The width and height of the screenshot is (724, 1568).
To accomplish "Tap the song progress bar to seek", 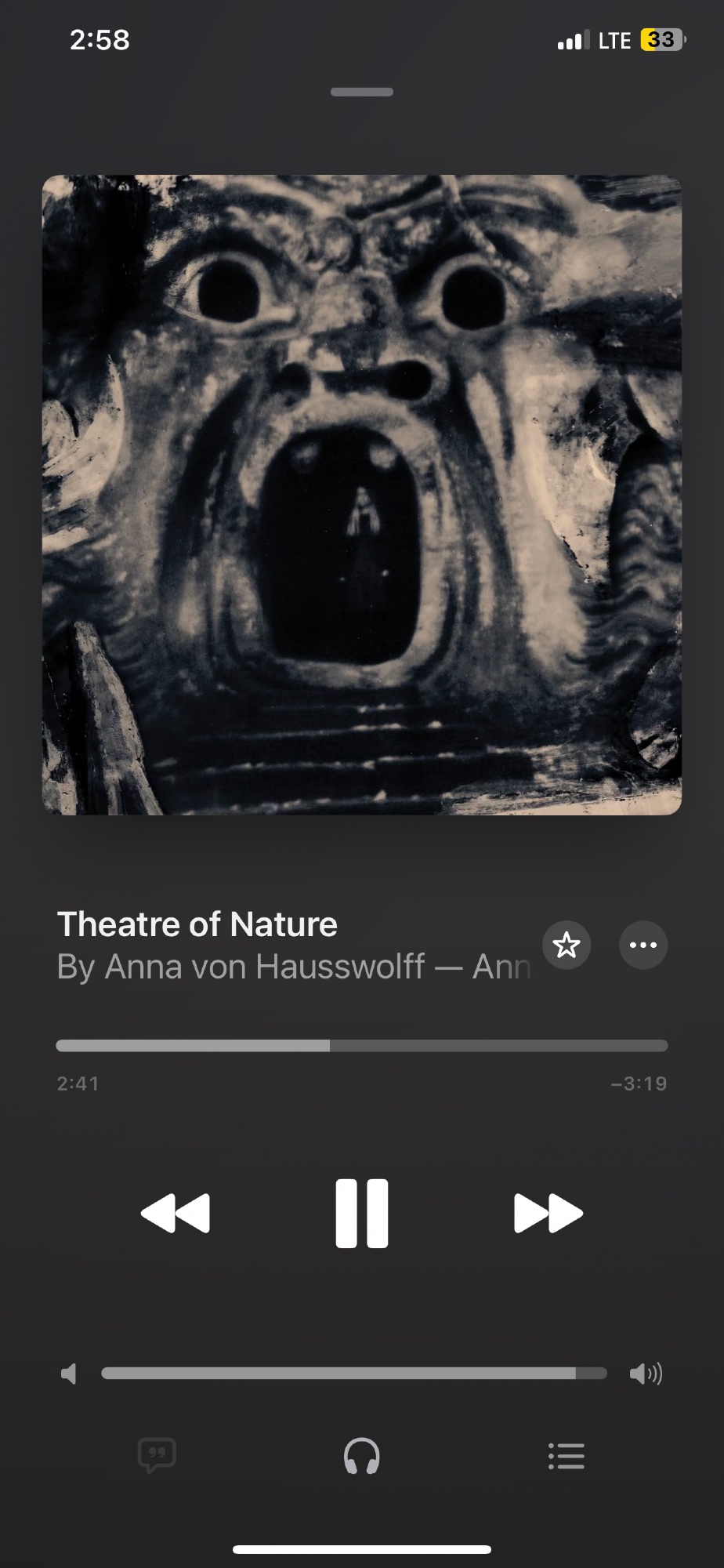I will (361, 1045).
